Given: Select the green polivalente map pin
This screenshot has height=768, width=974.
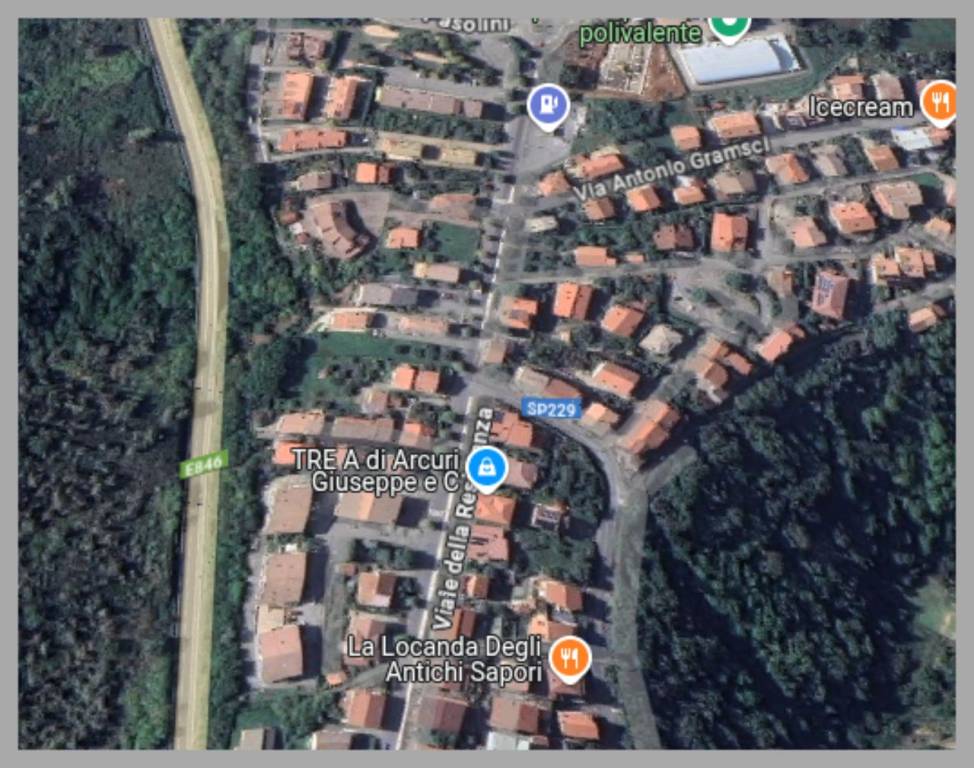Looking at the screenshot, I should pos(729,25).
